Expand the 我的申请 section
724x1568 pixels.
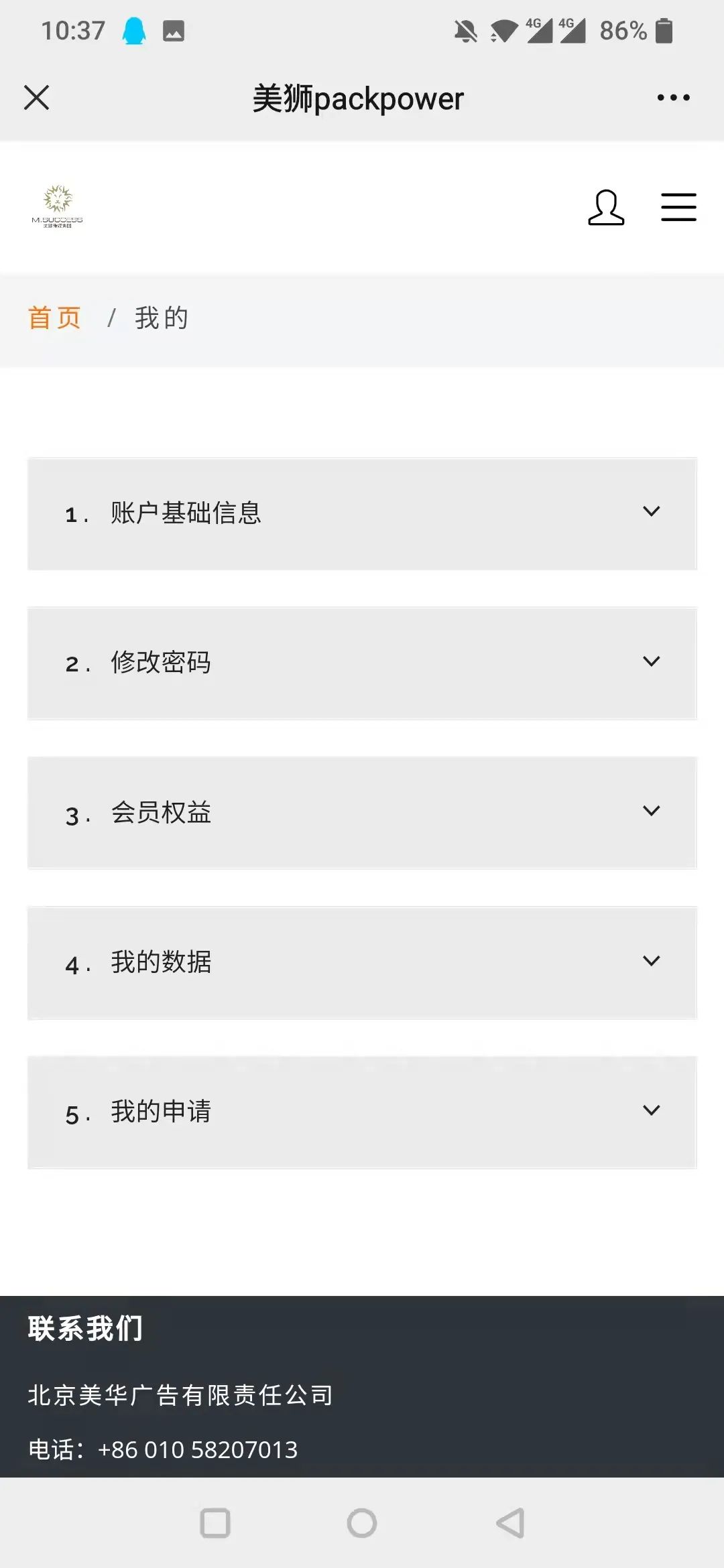362,1112
